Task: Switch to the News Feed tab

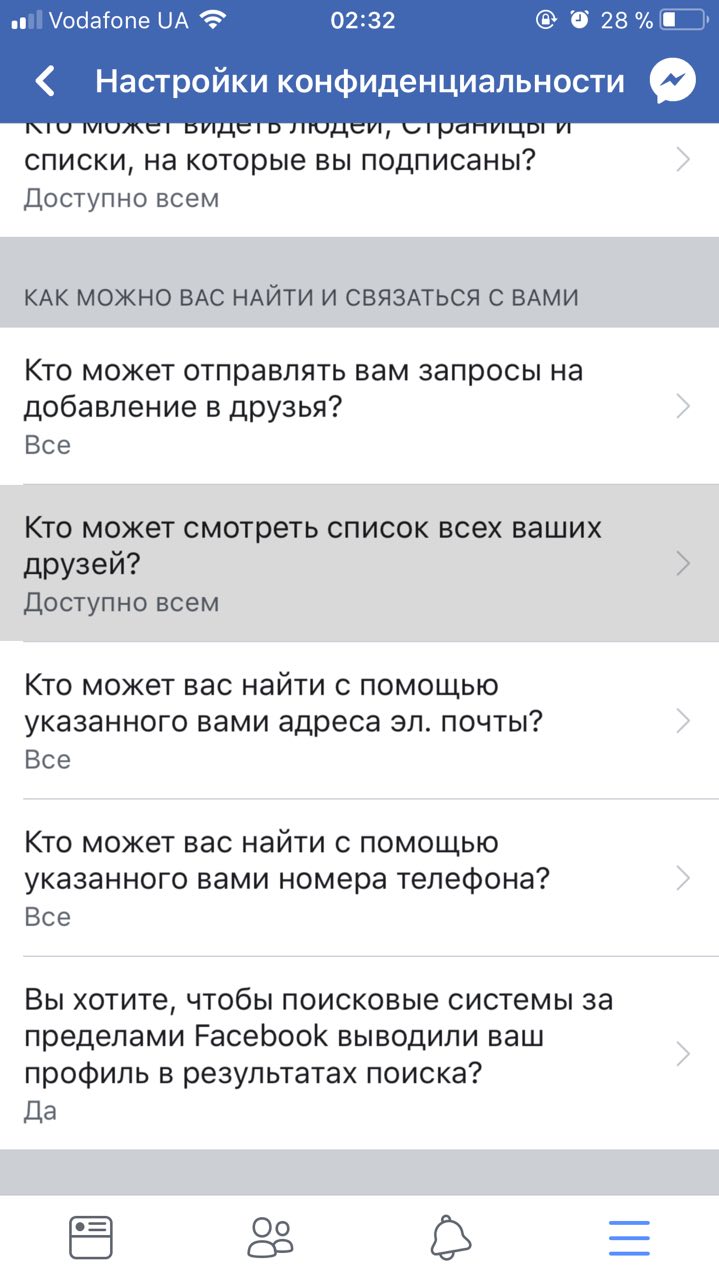Action: pos(90,1237)
